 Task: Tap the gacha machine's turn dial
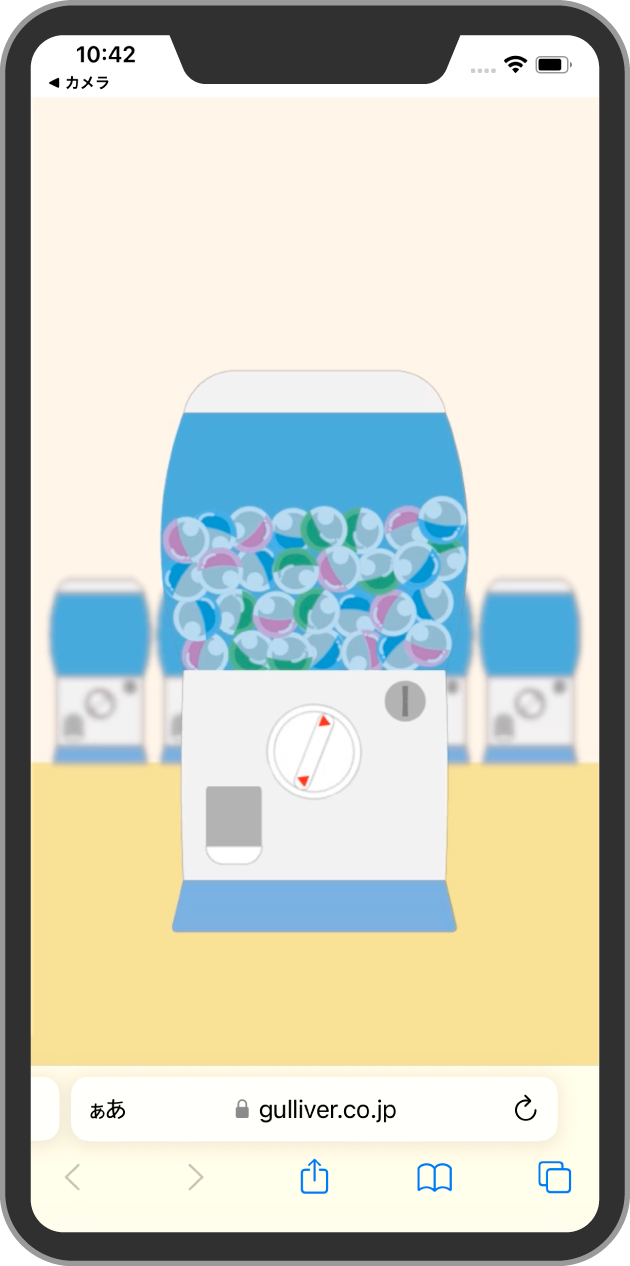pyautogui.click(x=314, y=752)
